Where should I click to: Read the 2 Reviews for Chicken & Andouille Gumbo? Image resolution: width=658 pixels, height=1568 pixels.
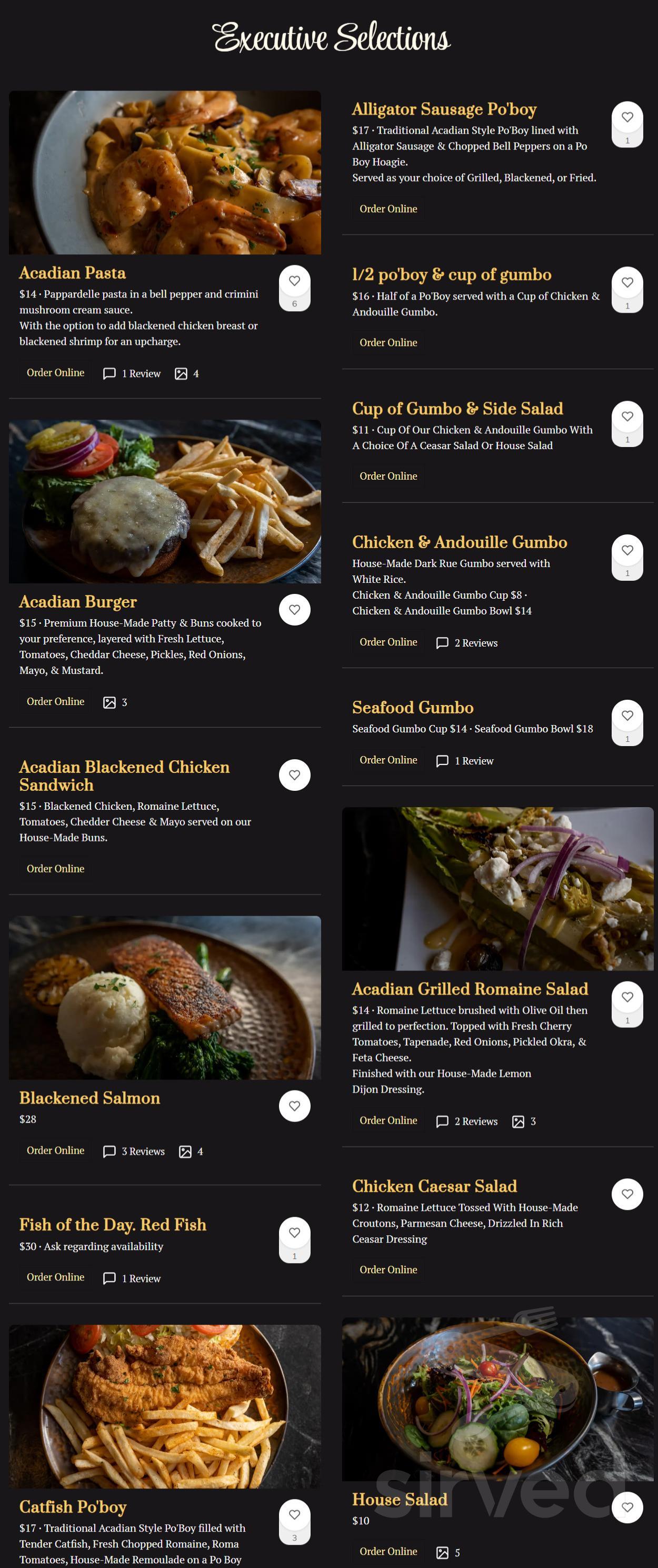coord(468,643)
